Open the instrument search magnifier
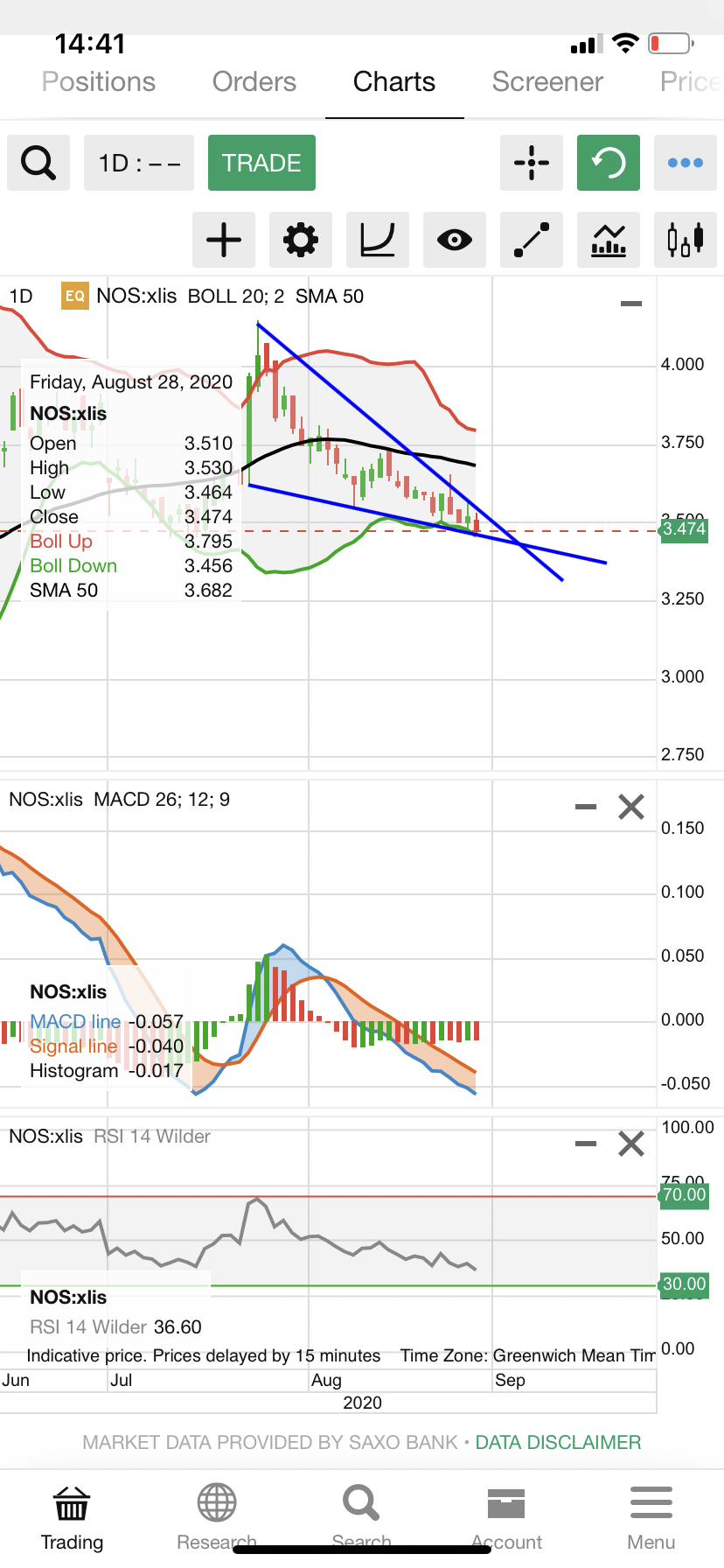 point(38,163)
